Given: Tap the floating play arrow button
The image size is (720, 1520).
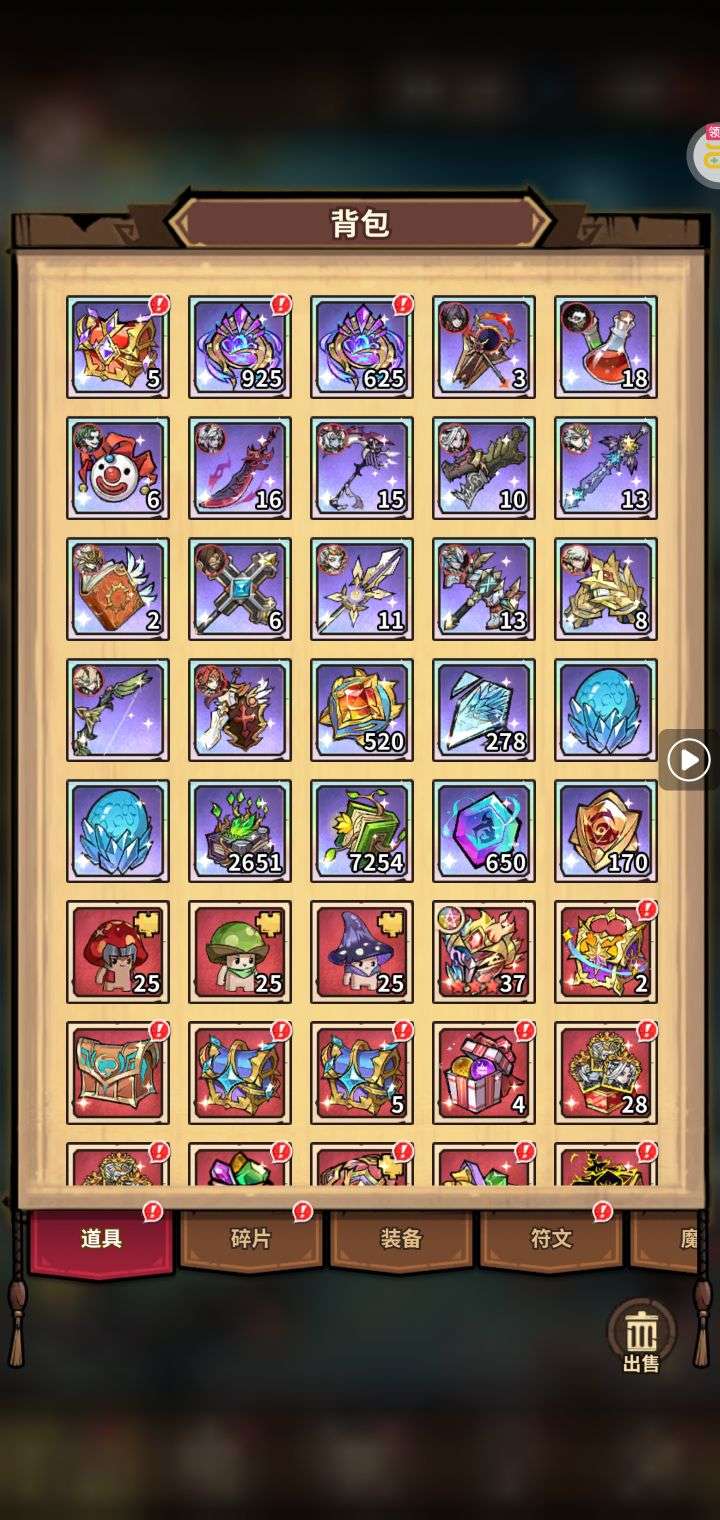Looking at the screenshot, I should 688,761.
